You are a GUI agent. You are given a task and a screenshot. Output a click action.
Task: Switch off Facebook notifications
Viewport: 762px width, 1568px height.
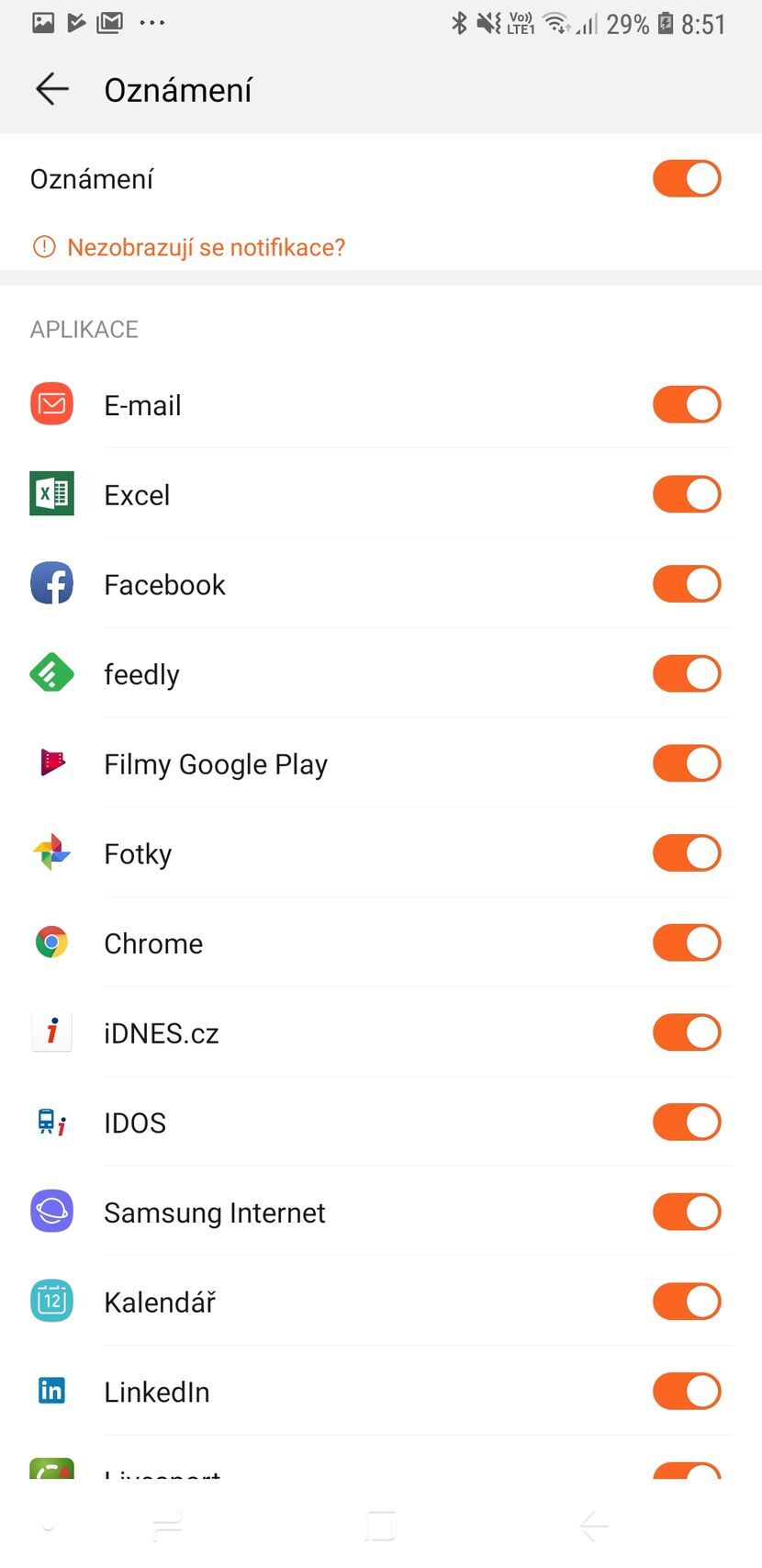pyautogui.click(x=687, y=584)
